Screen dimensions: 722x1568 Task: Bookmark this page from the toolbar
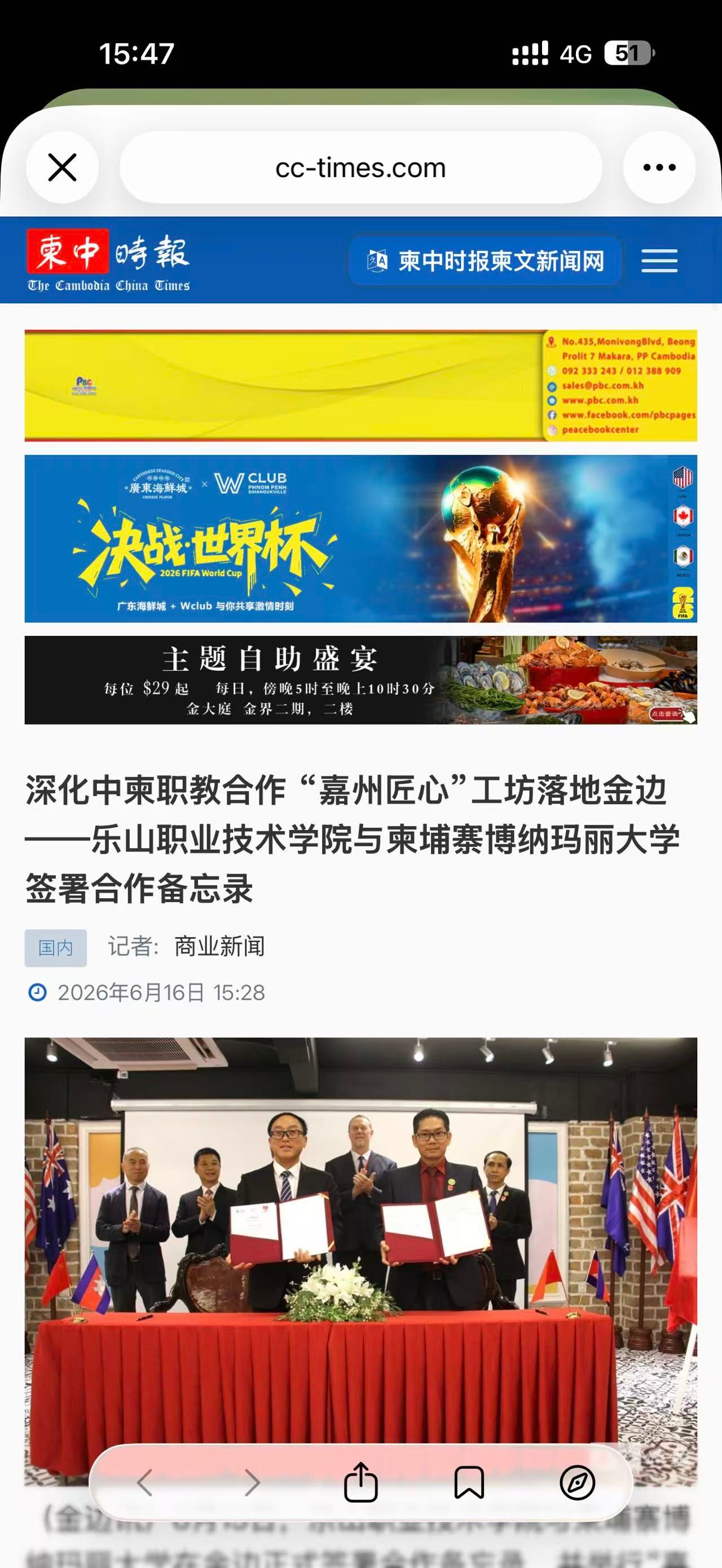point(469,1482)
